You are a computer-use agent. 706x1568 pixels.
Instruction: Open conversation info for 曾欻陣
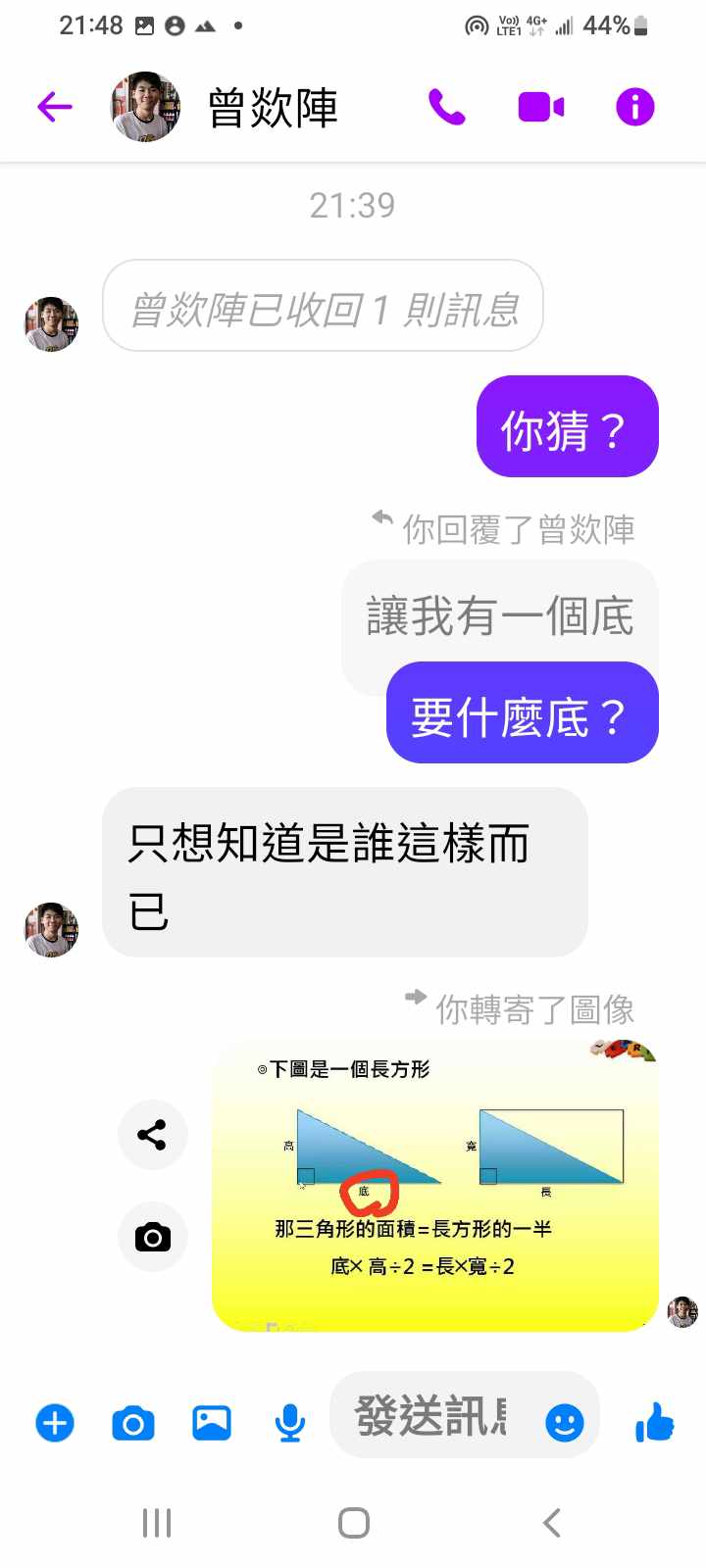click(634, 107)
